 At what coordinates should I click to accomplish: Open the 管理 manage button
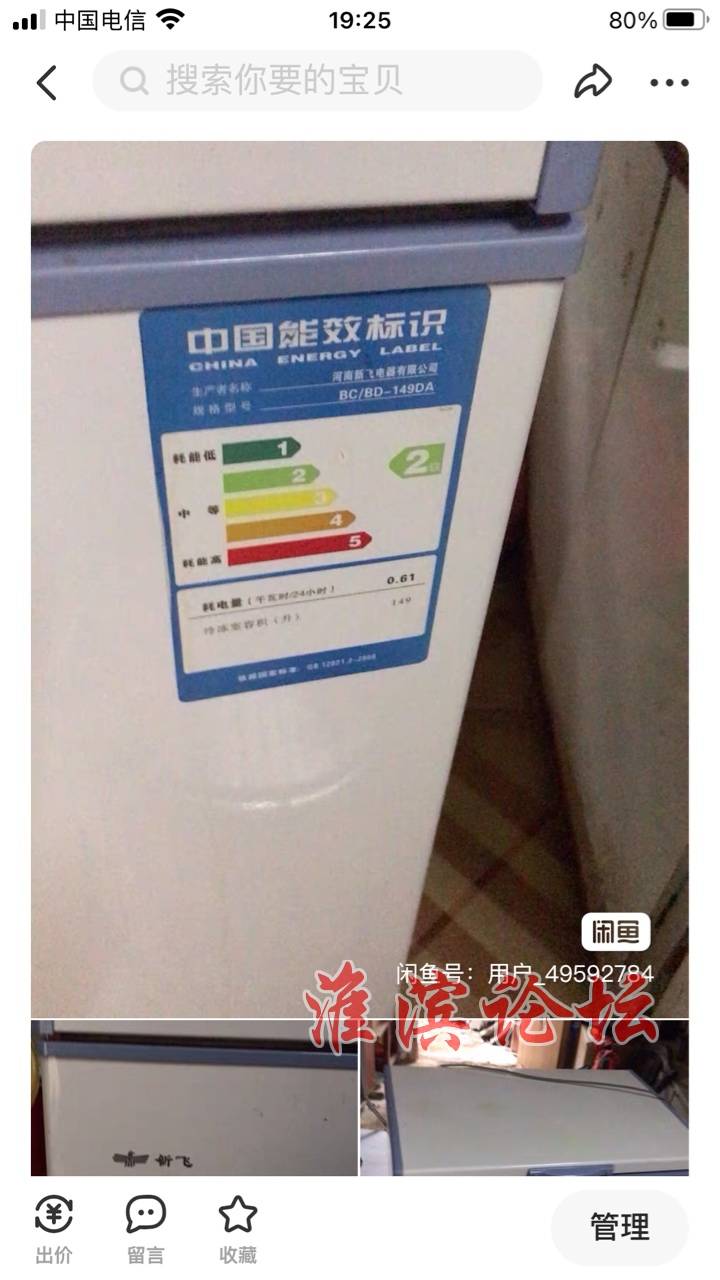click(620, 1227)
